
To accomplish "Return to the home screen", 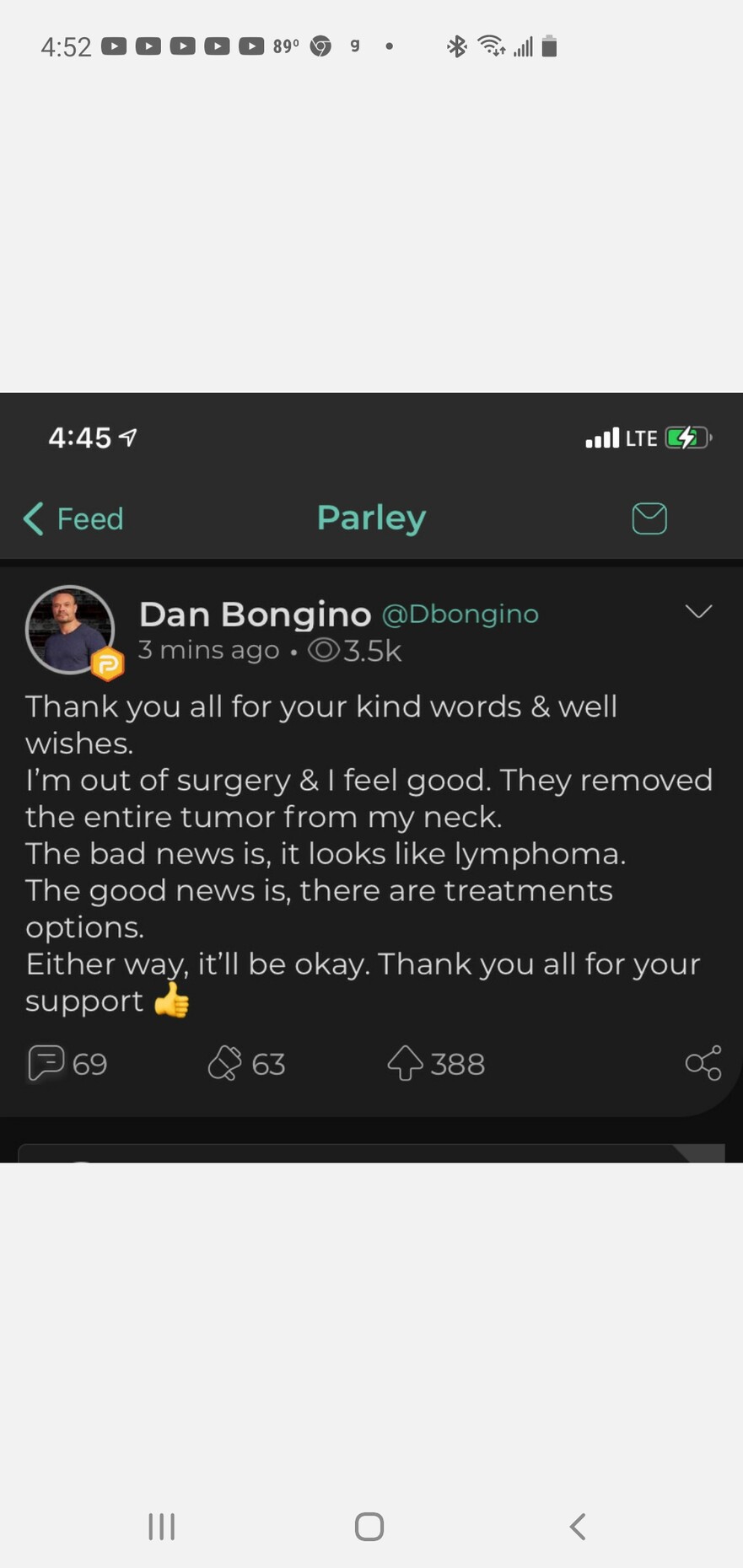I will coord(369,1526).
